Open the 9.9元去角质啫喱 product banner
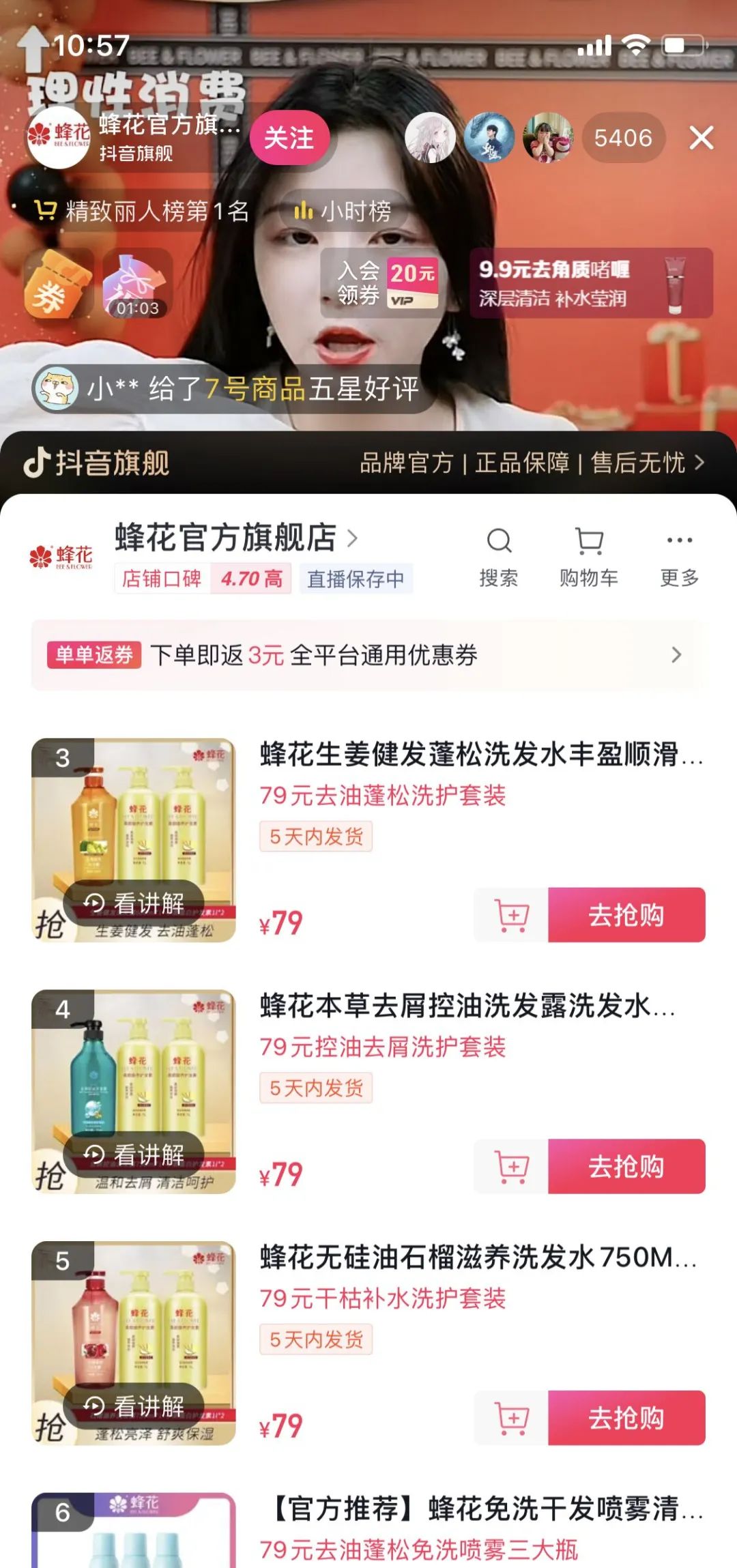The width and height of the screenshot is (737, 1568). pyautogui.click(x=590, y=282)
